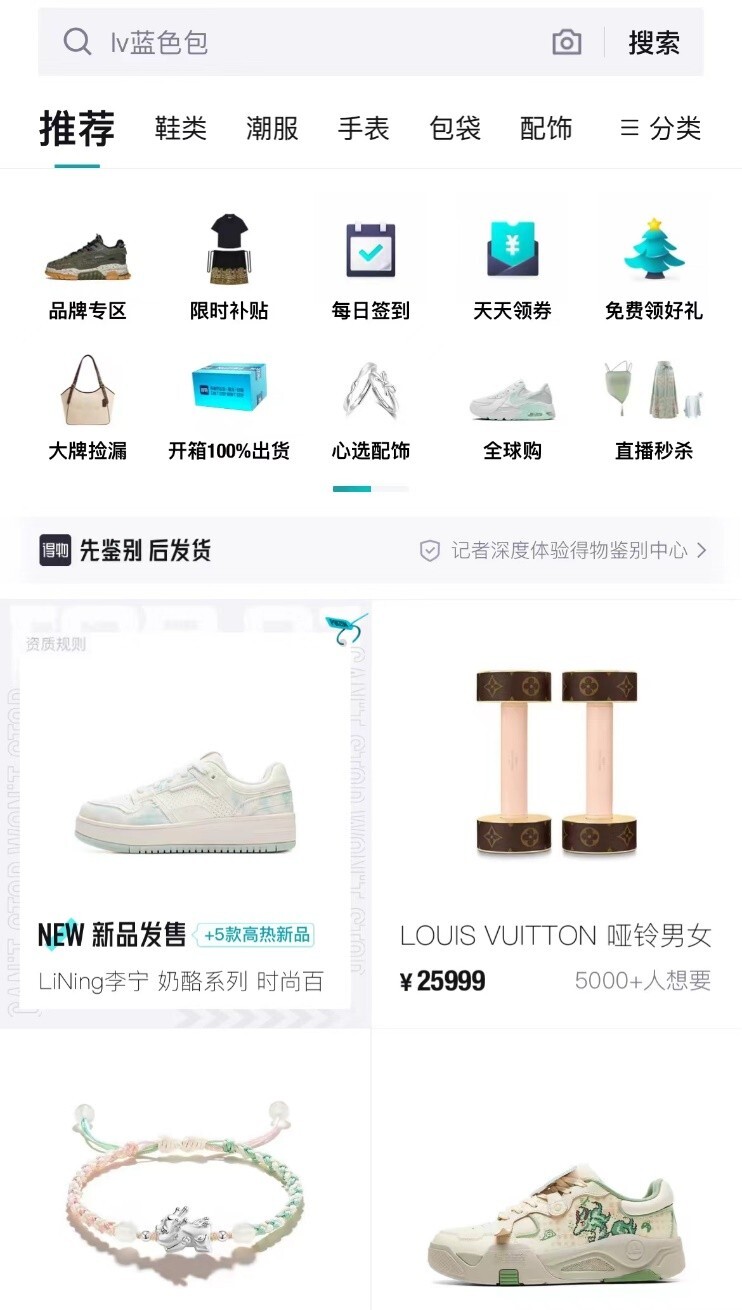The width and height of the screenshot is (742, 1310).
Task: Go to the 配饰 tab
Action: 546,128
